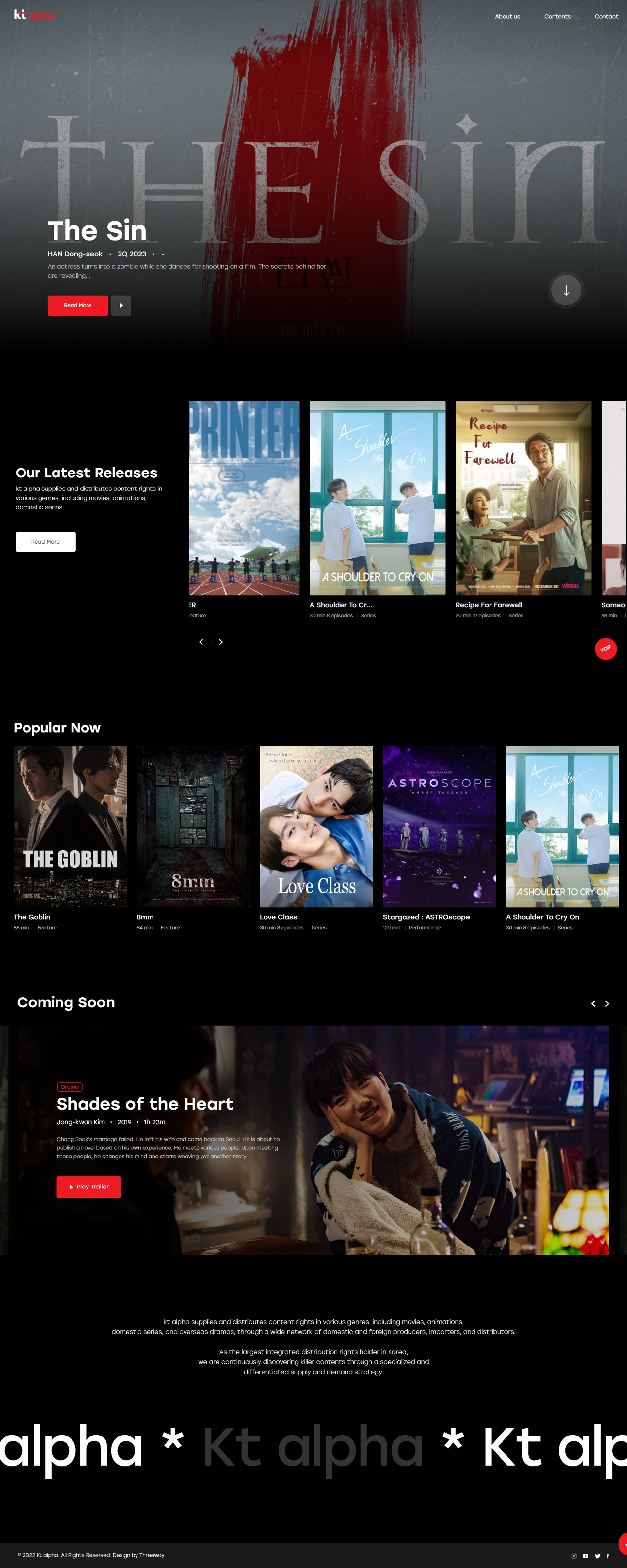The height and width of the screenshot is (1568, 627).
Task: Open the YouTube link in the footer
Action: pyautogui.click(x=585, y=1555)
